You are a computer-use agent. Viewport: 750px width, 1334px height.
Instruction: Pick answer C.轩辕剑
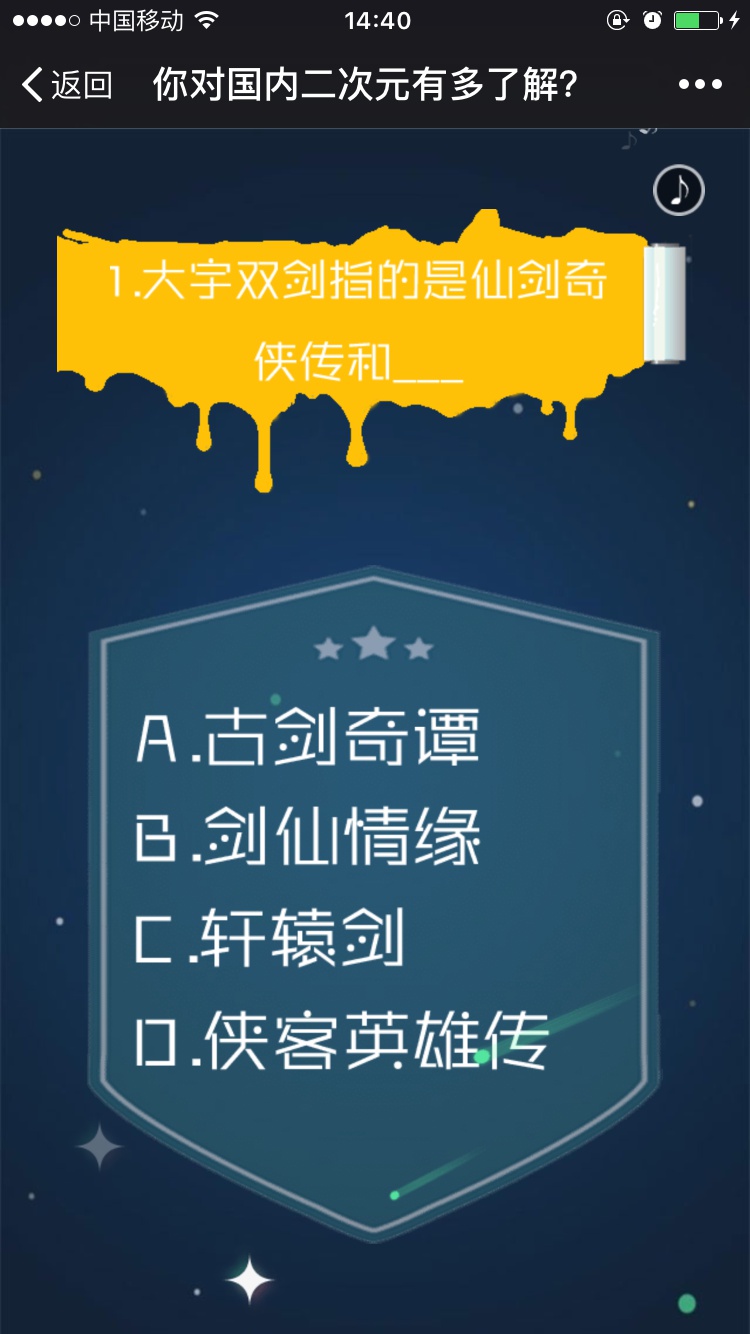point(270,940)
